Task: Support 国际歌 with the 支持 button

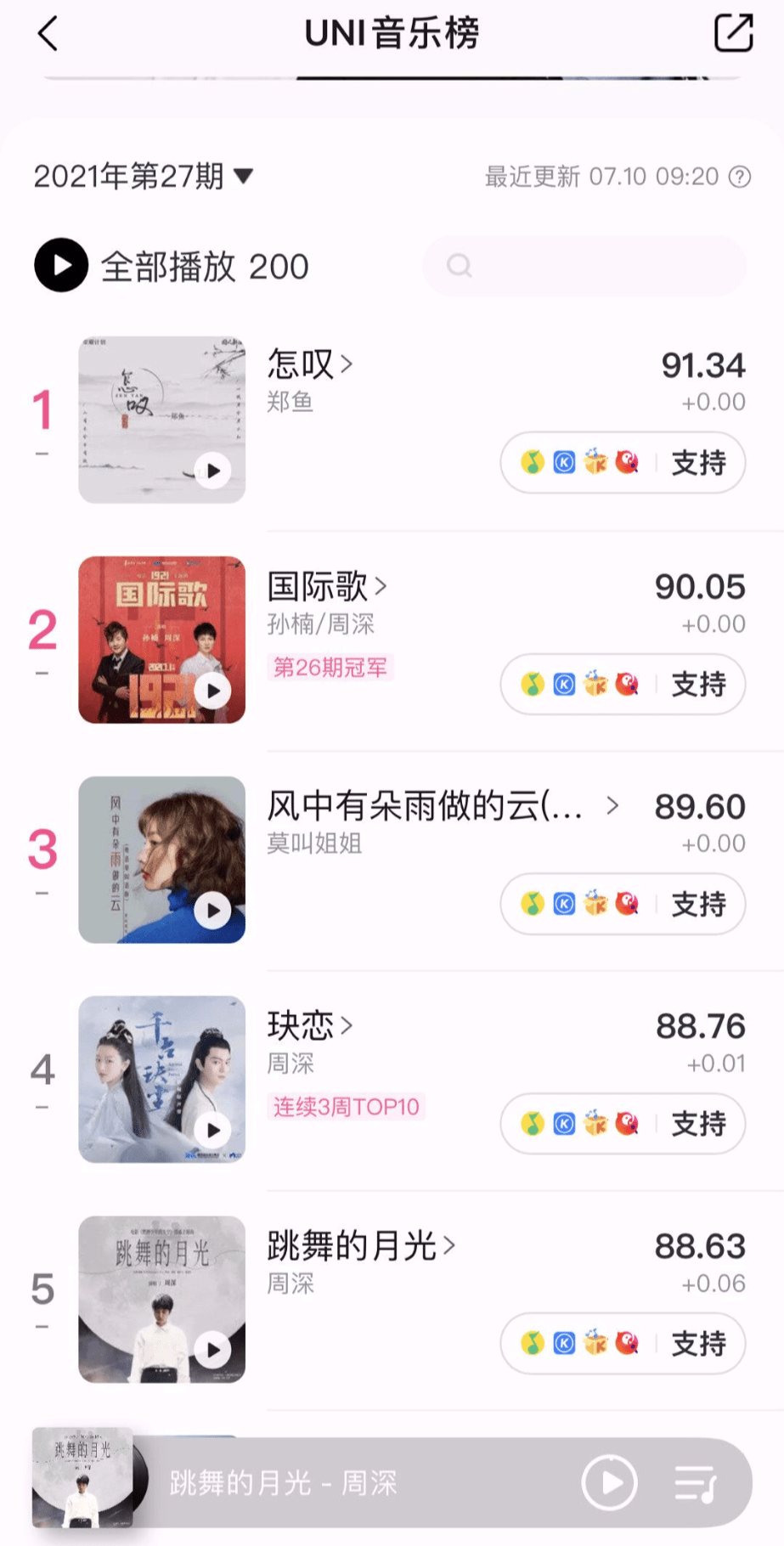Action: click(698, 685)
